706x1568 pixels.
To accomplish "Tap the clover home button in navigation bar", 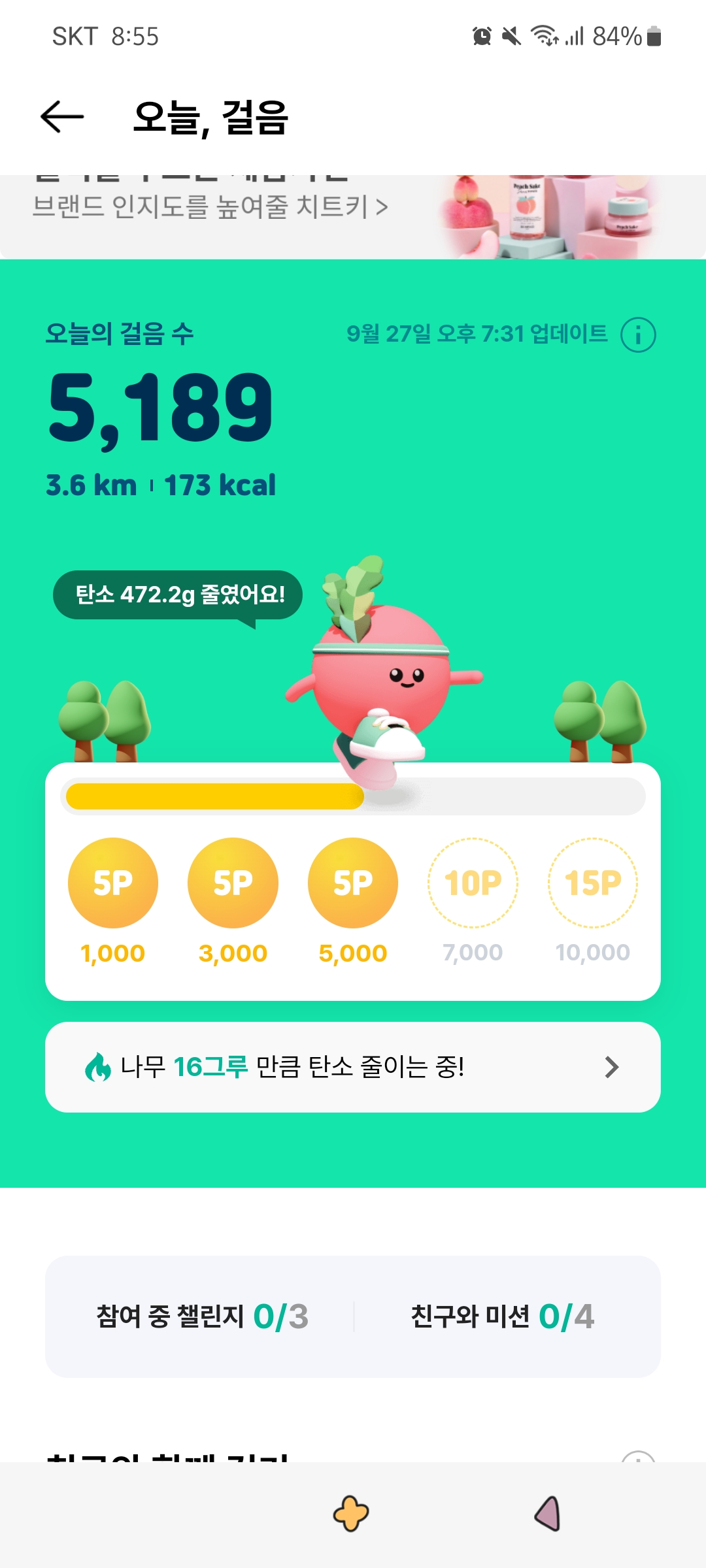I will [x=351, y=1513].
